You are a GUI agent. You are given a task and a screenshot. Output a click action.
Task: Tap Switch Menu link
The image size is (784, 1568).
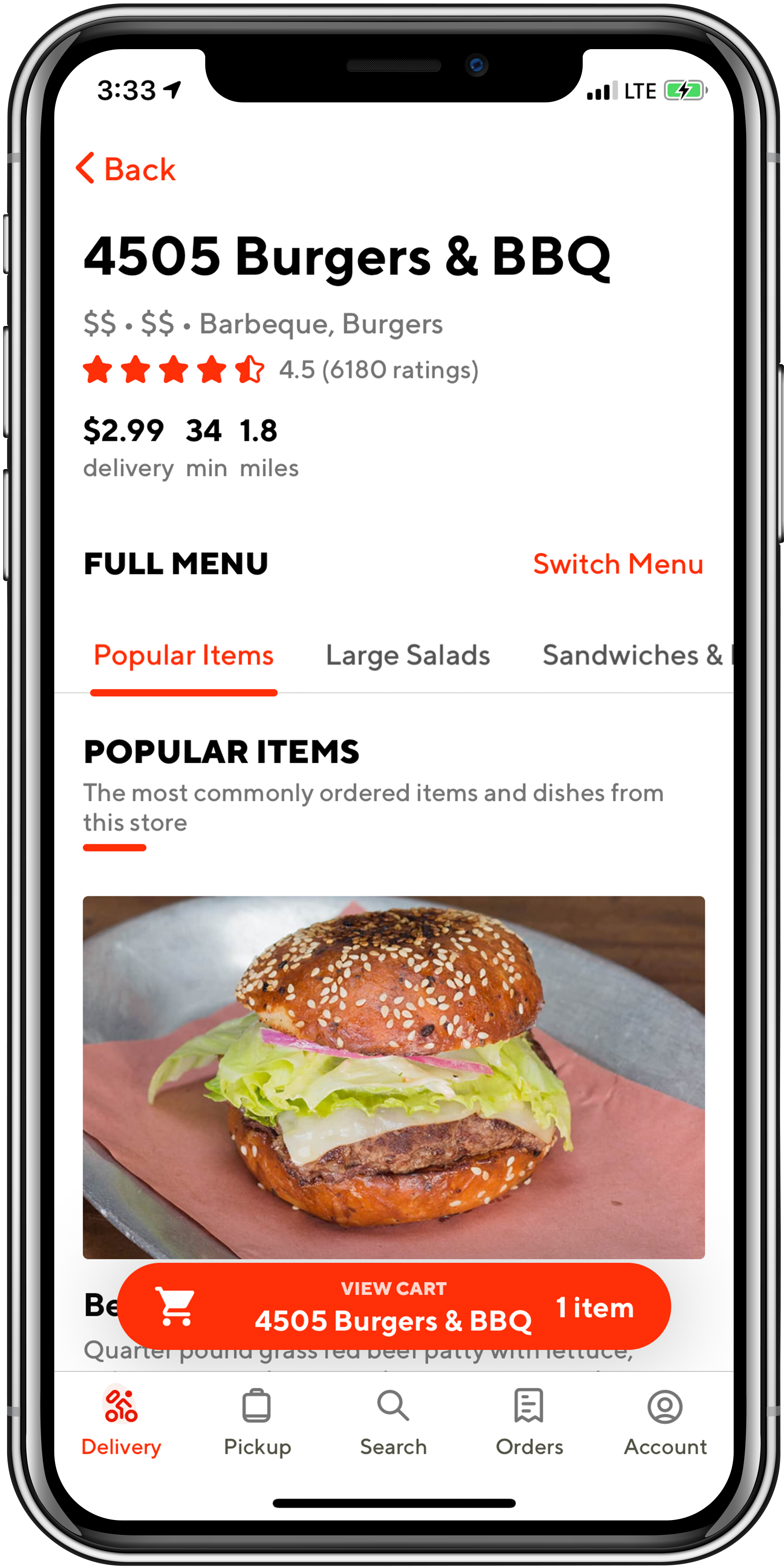617,564
